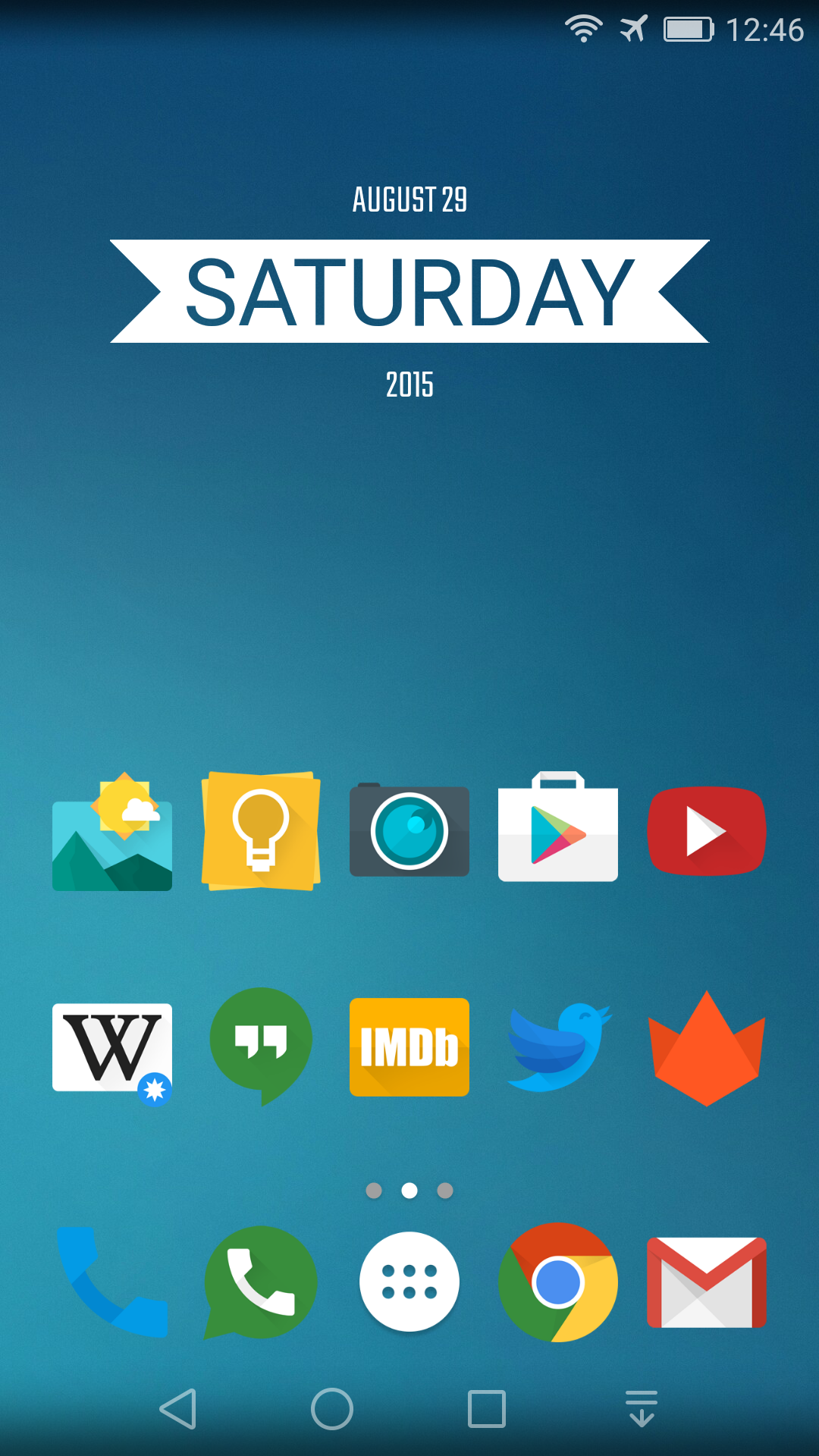Launch WhatsApp from the dock
This screenshot has height=1456, width=819.
[261, 1282]
